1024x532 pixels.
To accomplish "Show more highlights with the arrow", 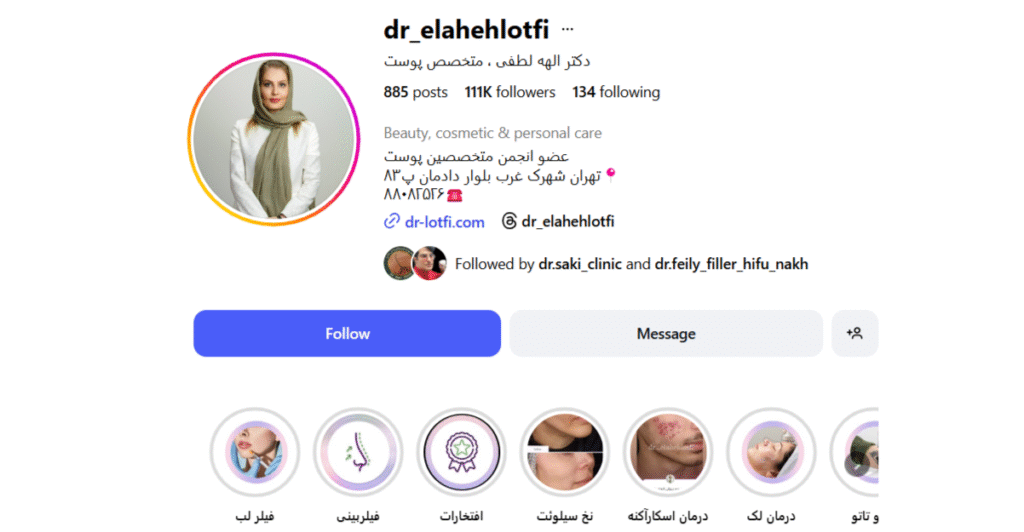I will (x=856, y=463).
